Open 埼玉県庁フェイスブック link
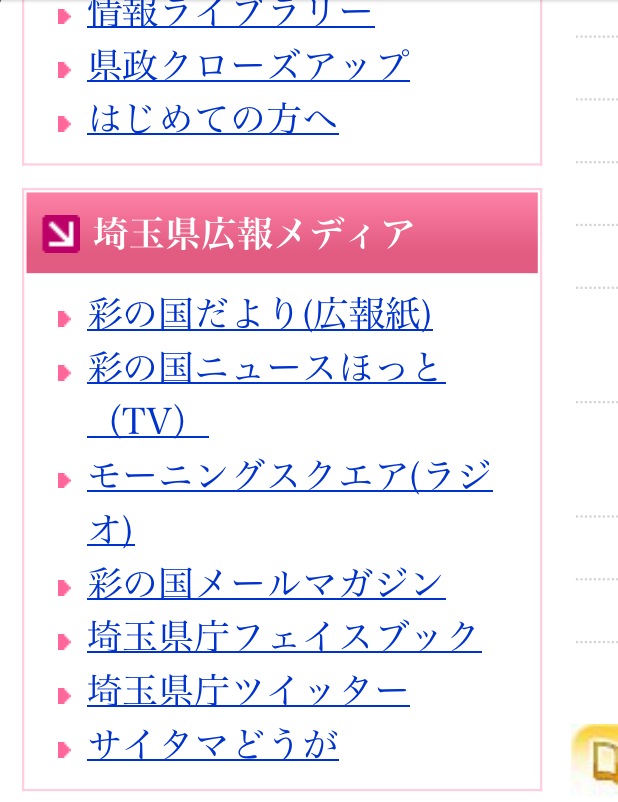 [x=284, y=637]
